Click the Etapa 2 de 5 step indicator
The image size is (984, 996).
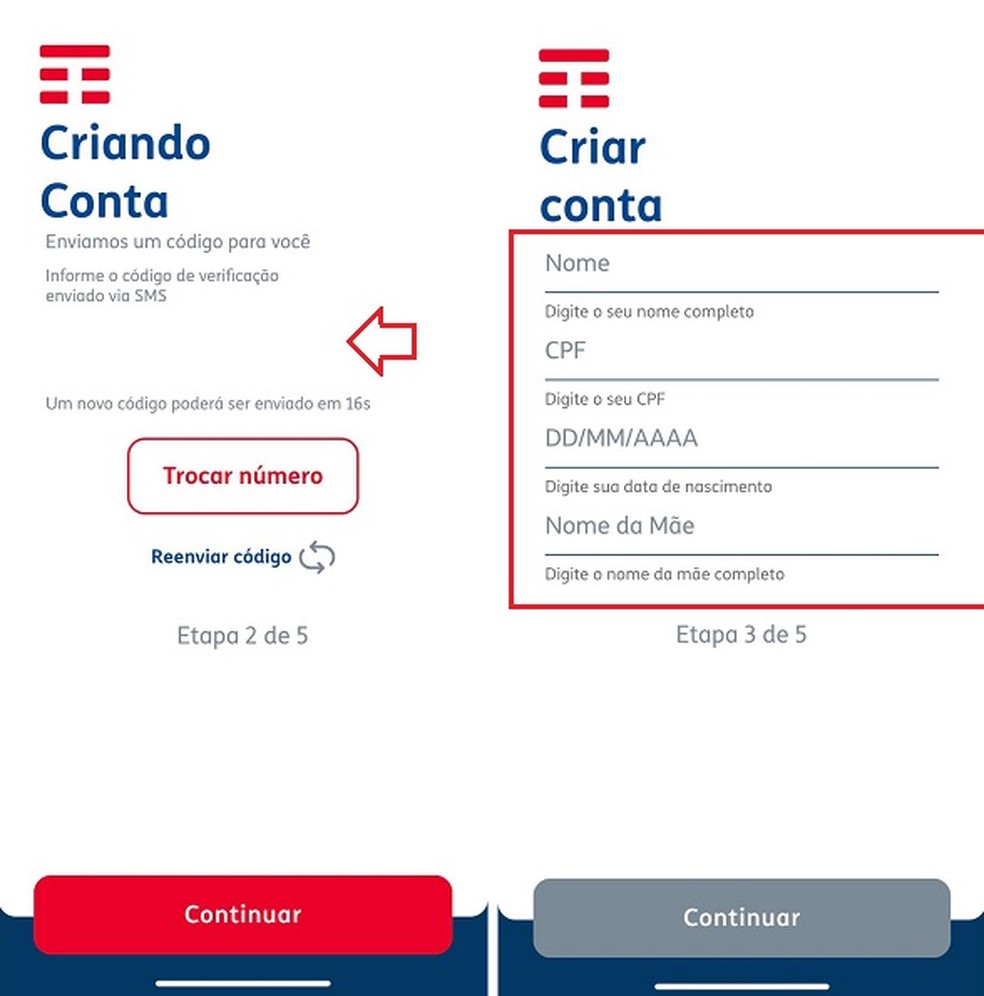pos(242,636)
